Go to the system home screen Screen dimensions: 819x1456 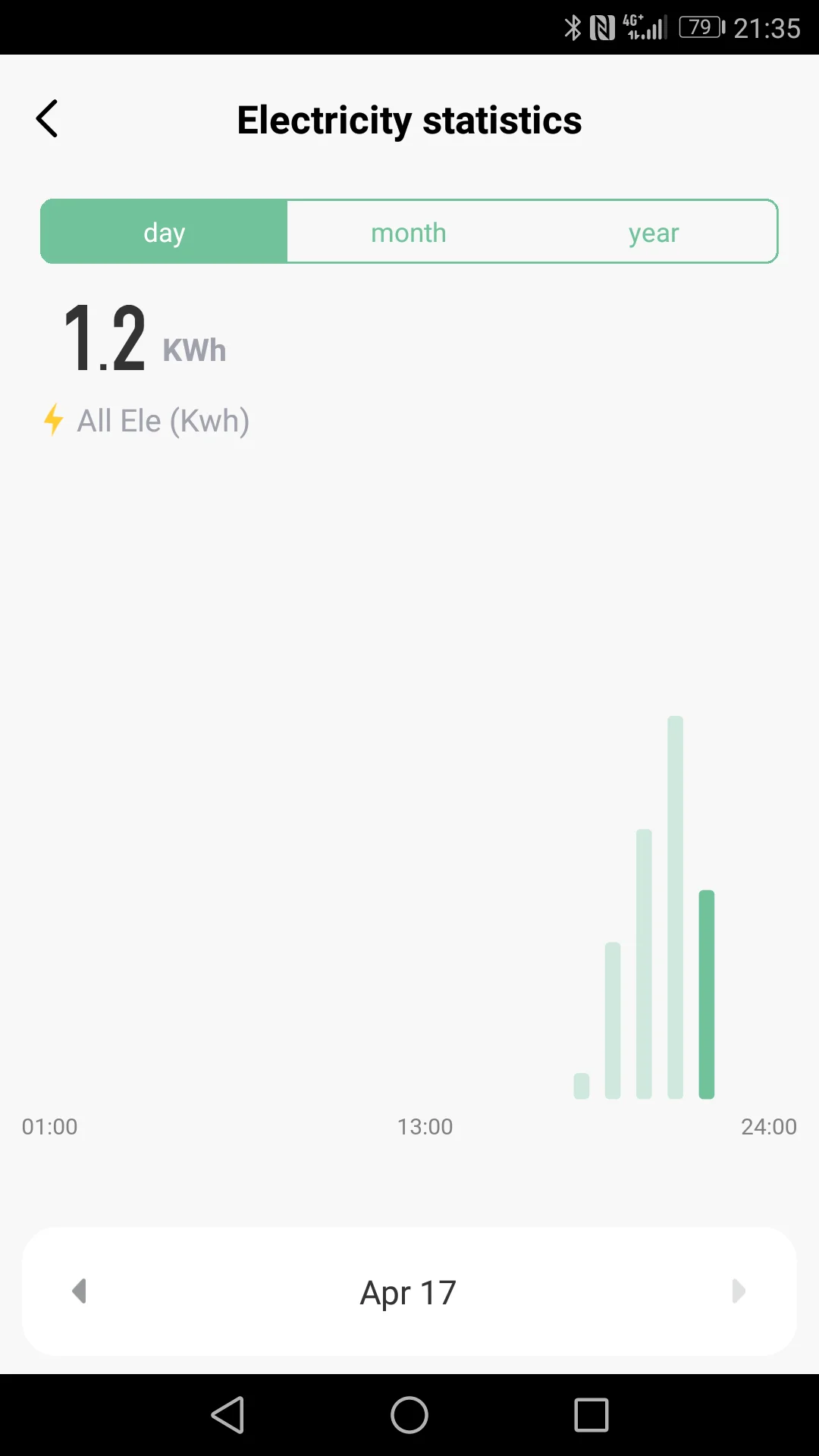click(x=409, y=1415)
